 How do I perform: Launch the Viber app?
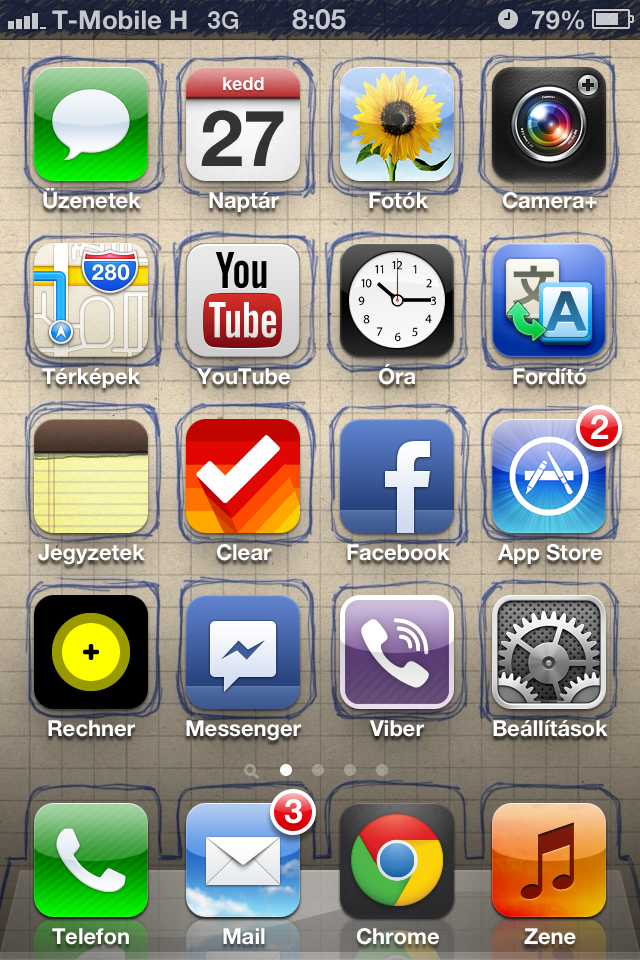[x=397, y=652]
